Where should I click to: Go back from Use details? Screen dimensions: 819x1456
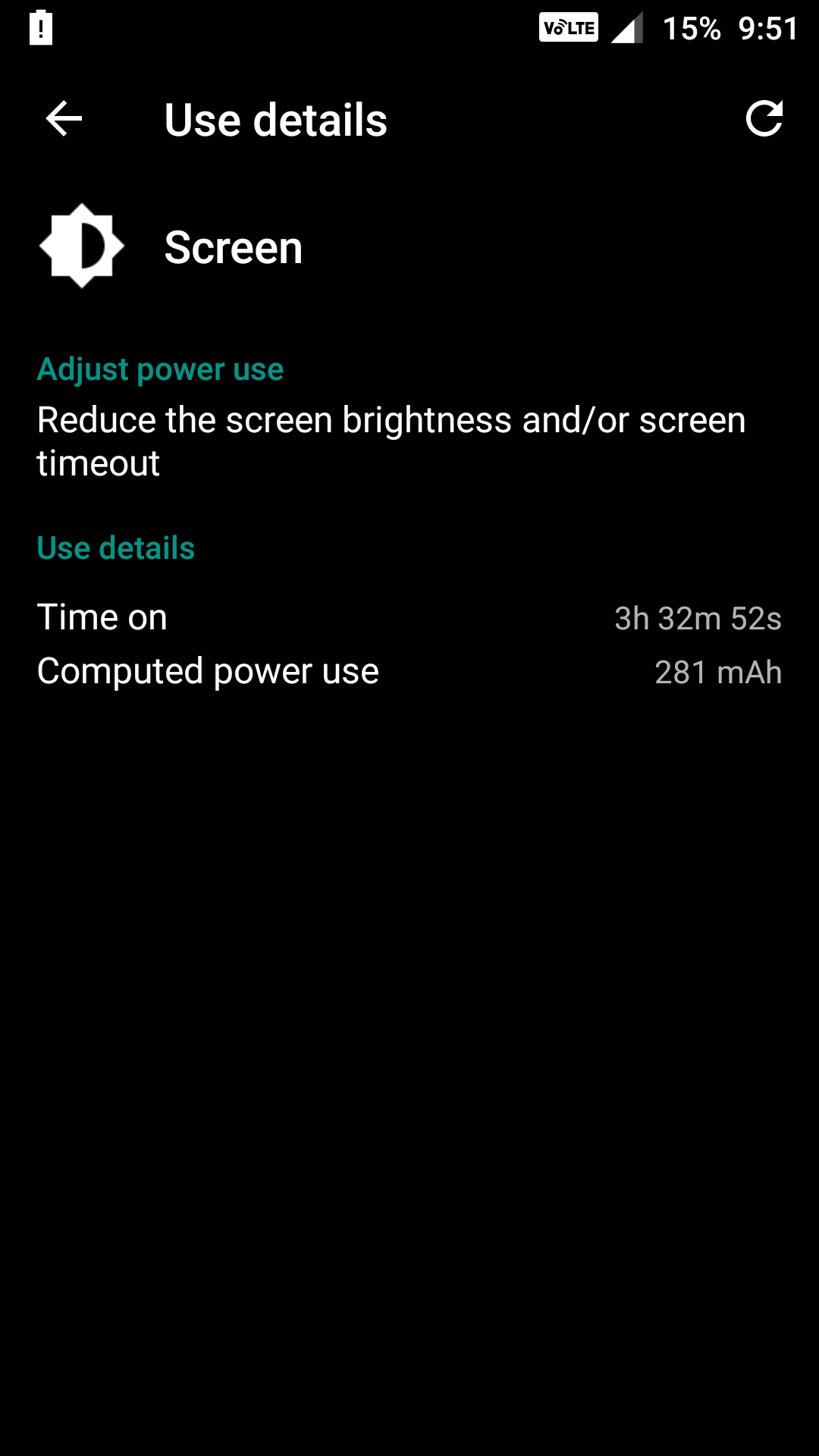click(64, 119)
